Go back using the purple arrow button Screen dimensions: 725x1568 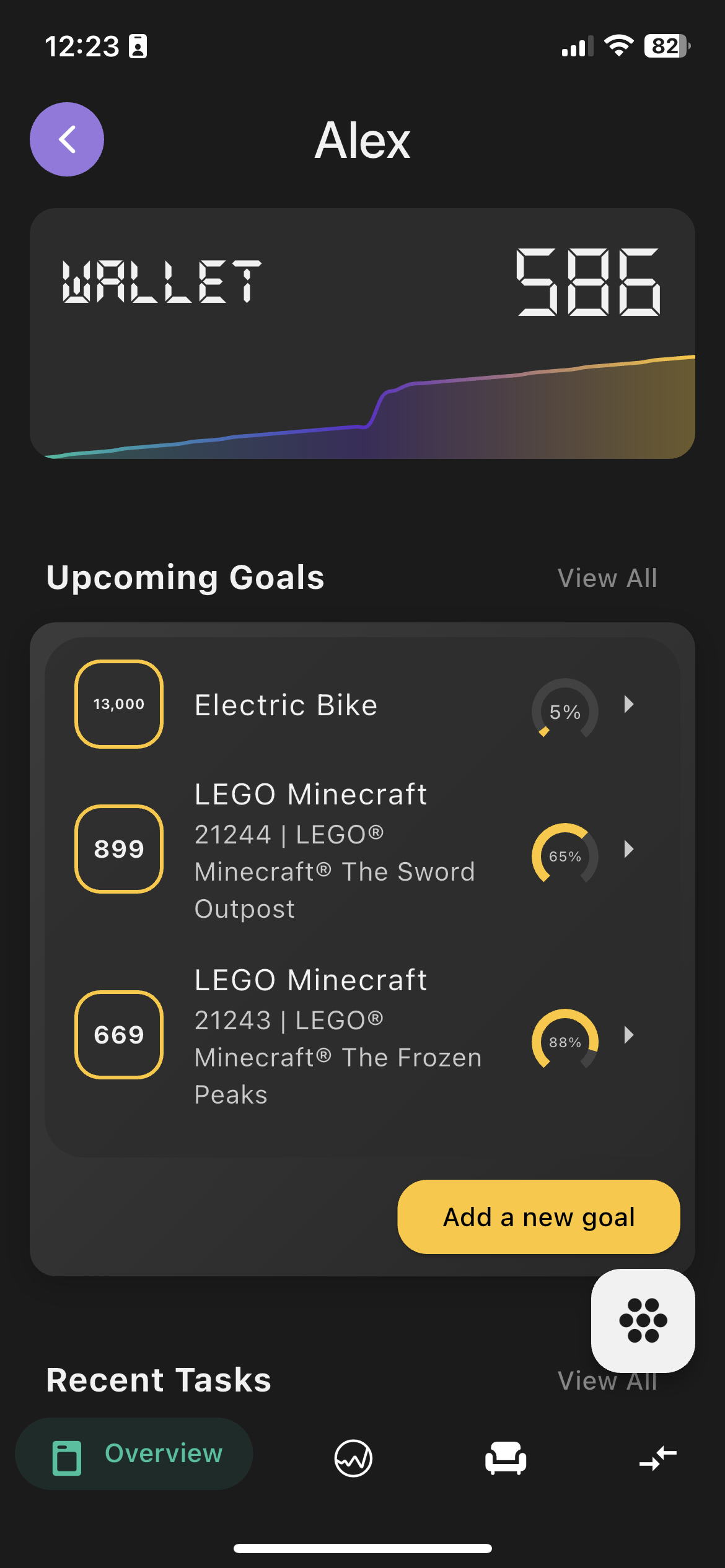coord(67,139)
